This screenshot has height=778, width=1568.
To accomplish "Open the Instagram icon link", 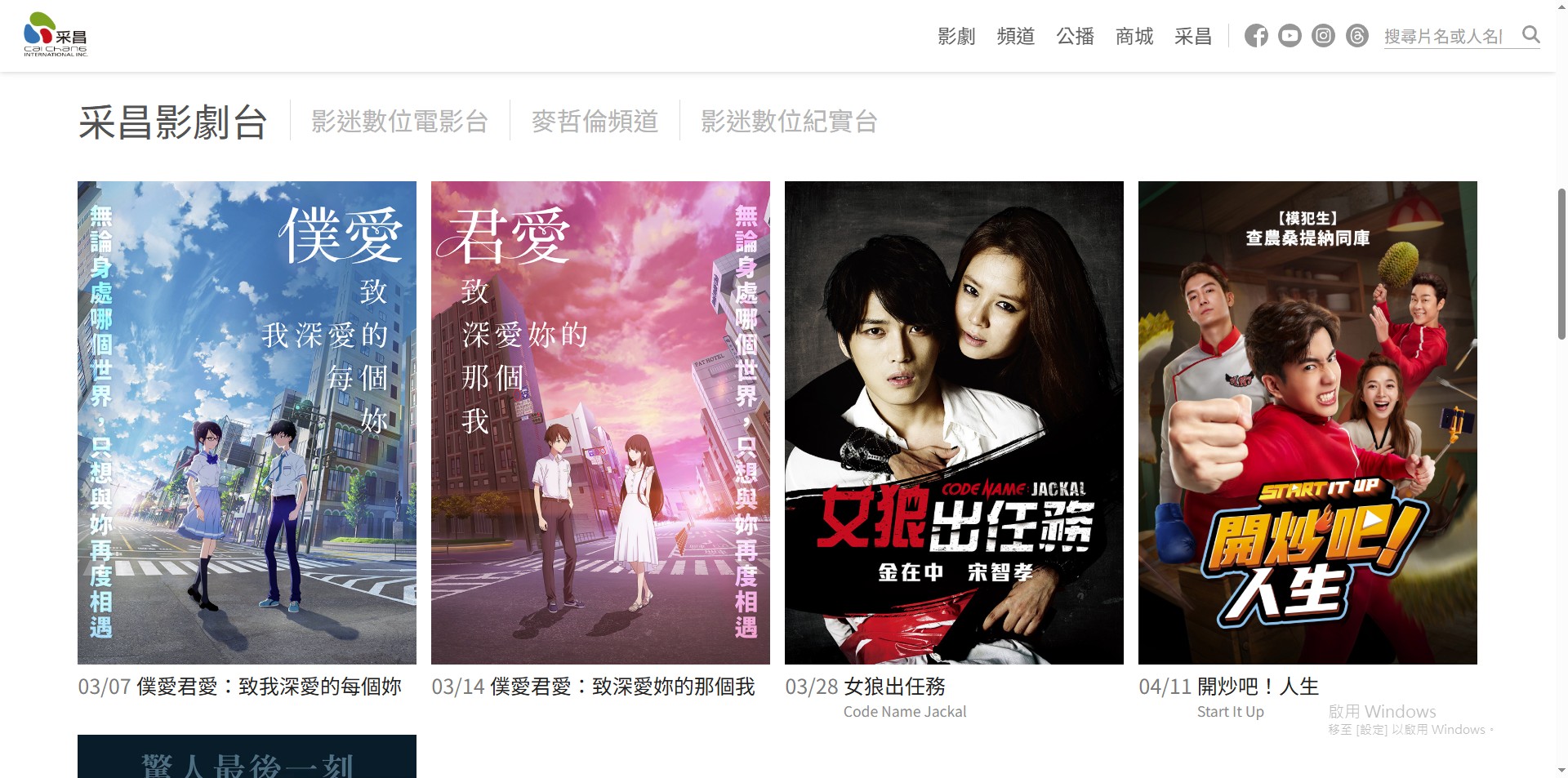I will tap(1323, 36).
